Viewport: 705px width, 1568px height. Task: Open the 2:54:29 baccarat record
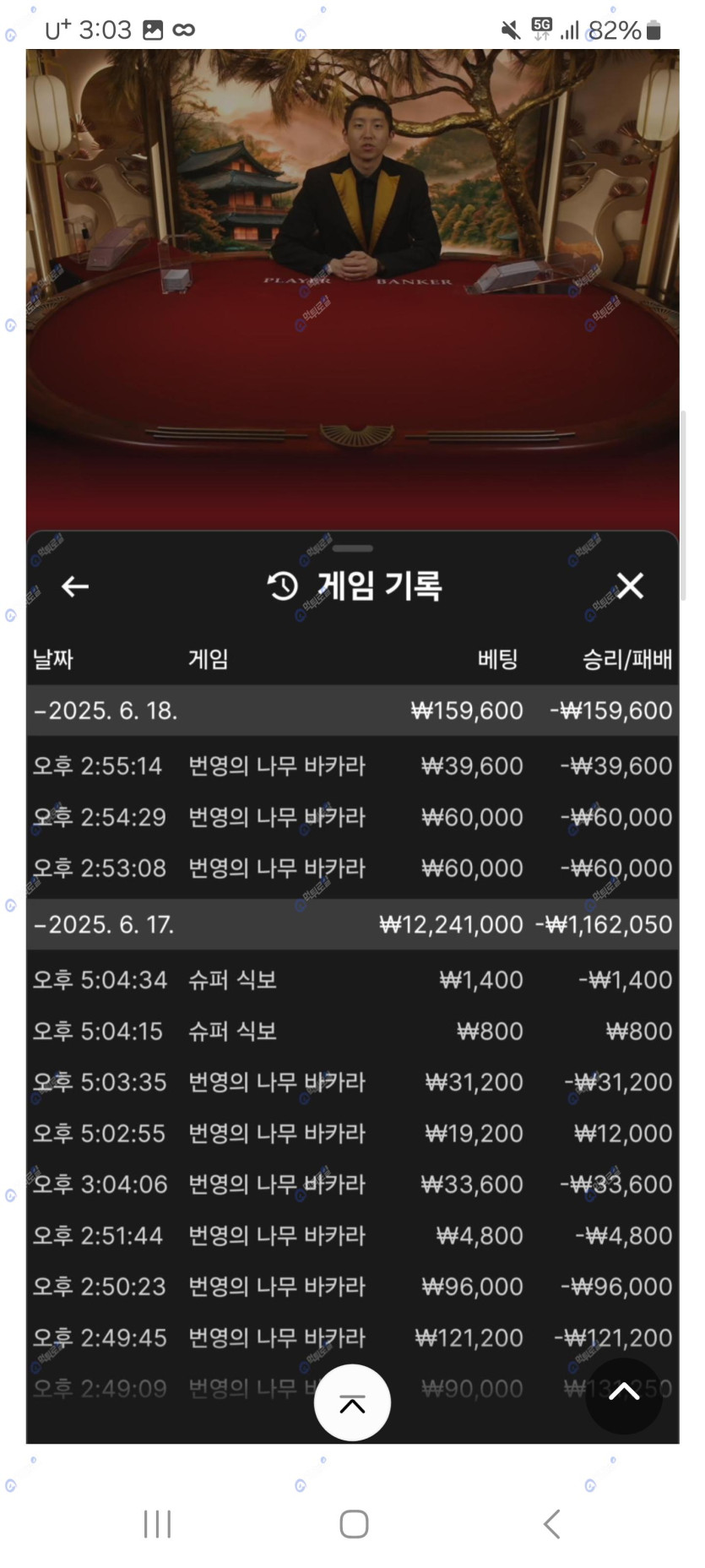coord(352,817)
